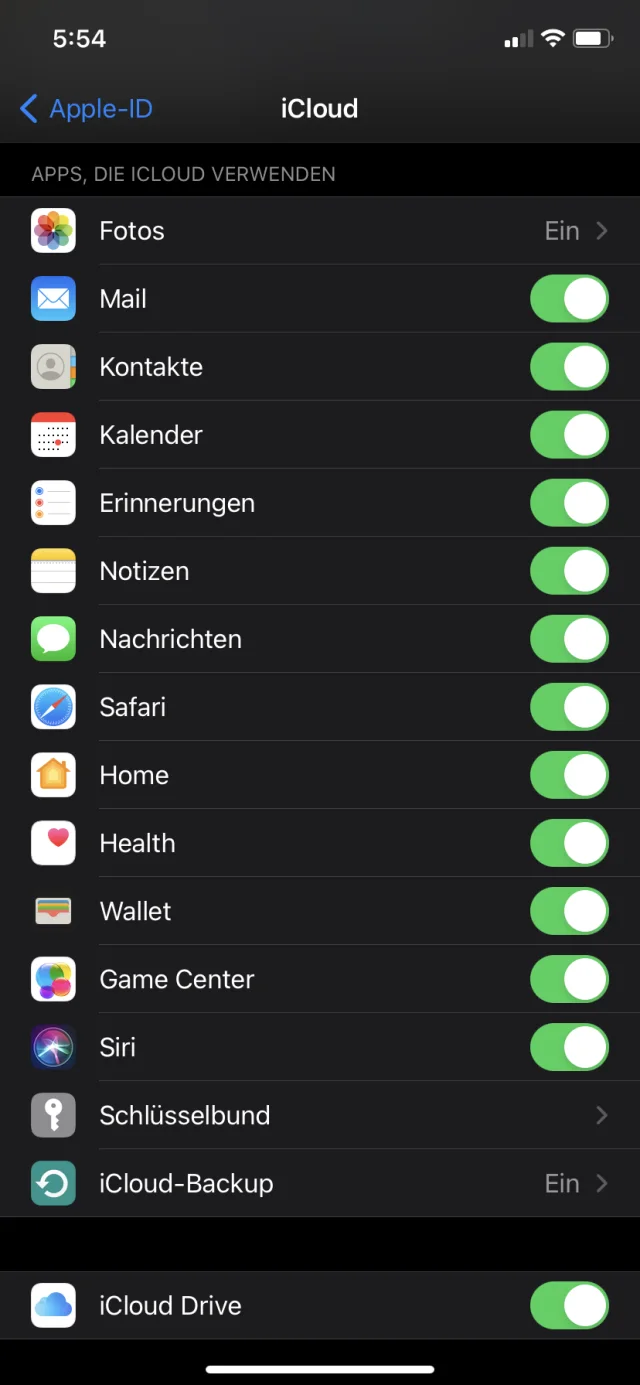Viewport: 640px width, 1385px height.
Task: Switch off the Home toggle
Action: click(568, 775)
